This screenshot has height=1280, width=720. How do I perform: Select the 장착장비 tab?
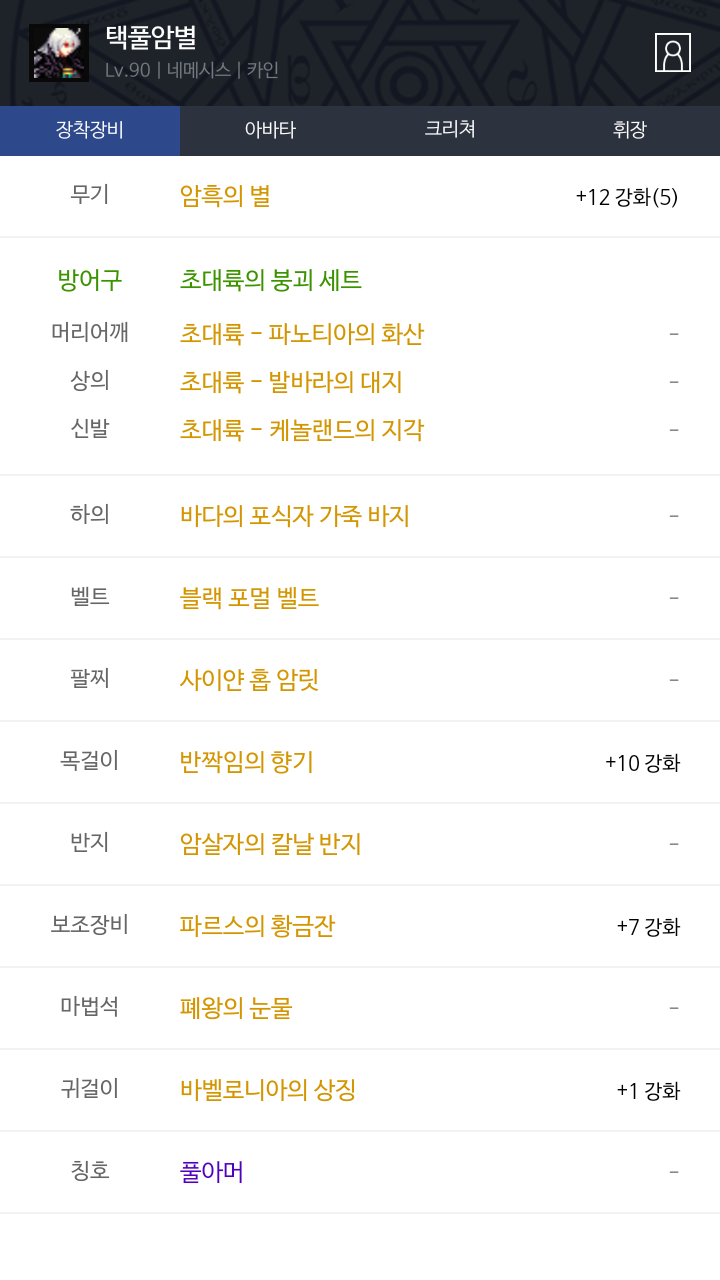[x=90, y=130]
